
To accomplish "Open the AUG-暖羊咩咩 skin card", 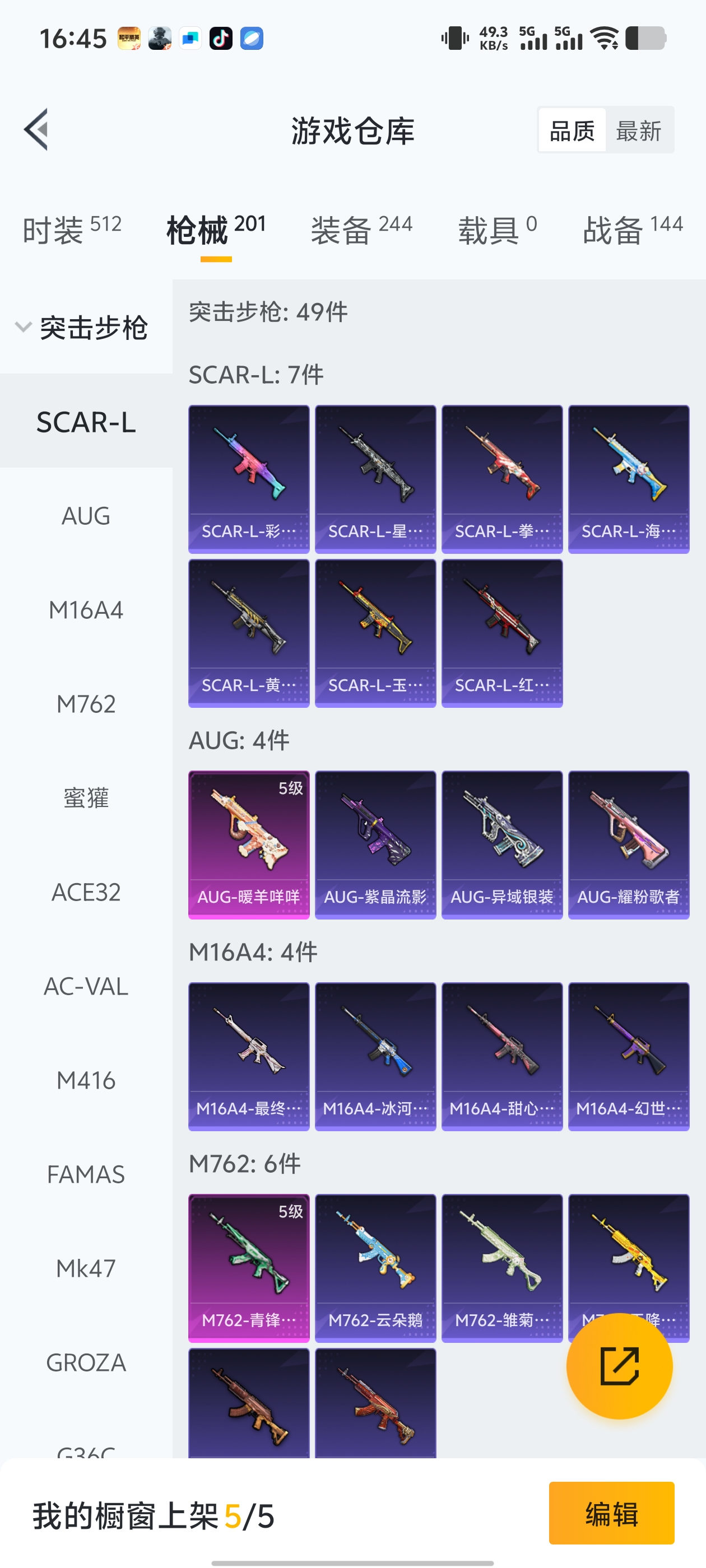I will tap(249, 844).
